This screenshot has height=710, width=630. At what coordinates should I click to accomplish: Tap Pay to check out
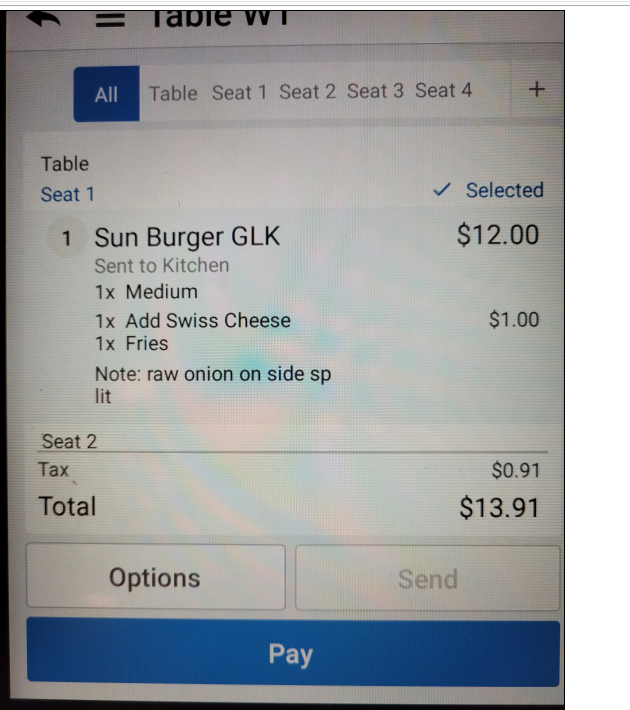pyautogui.click(x=291, y=654)
